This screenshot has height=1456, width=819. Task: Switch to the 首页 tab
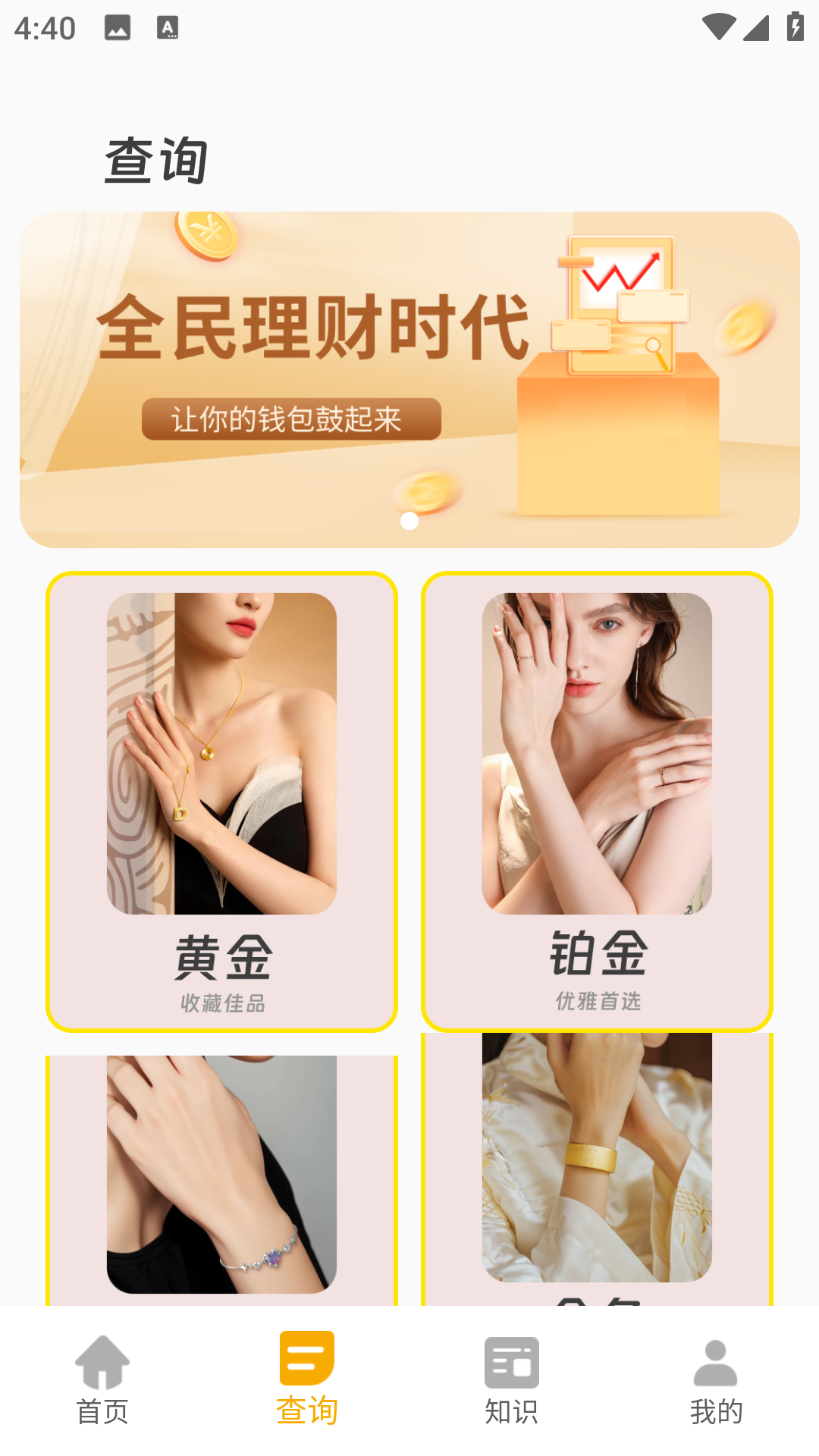(x=102, y=1380)
